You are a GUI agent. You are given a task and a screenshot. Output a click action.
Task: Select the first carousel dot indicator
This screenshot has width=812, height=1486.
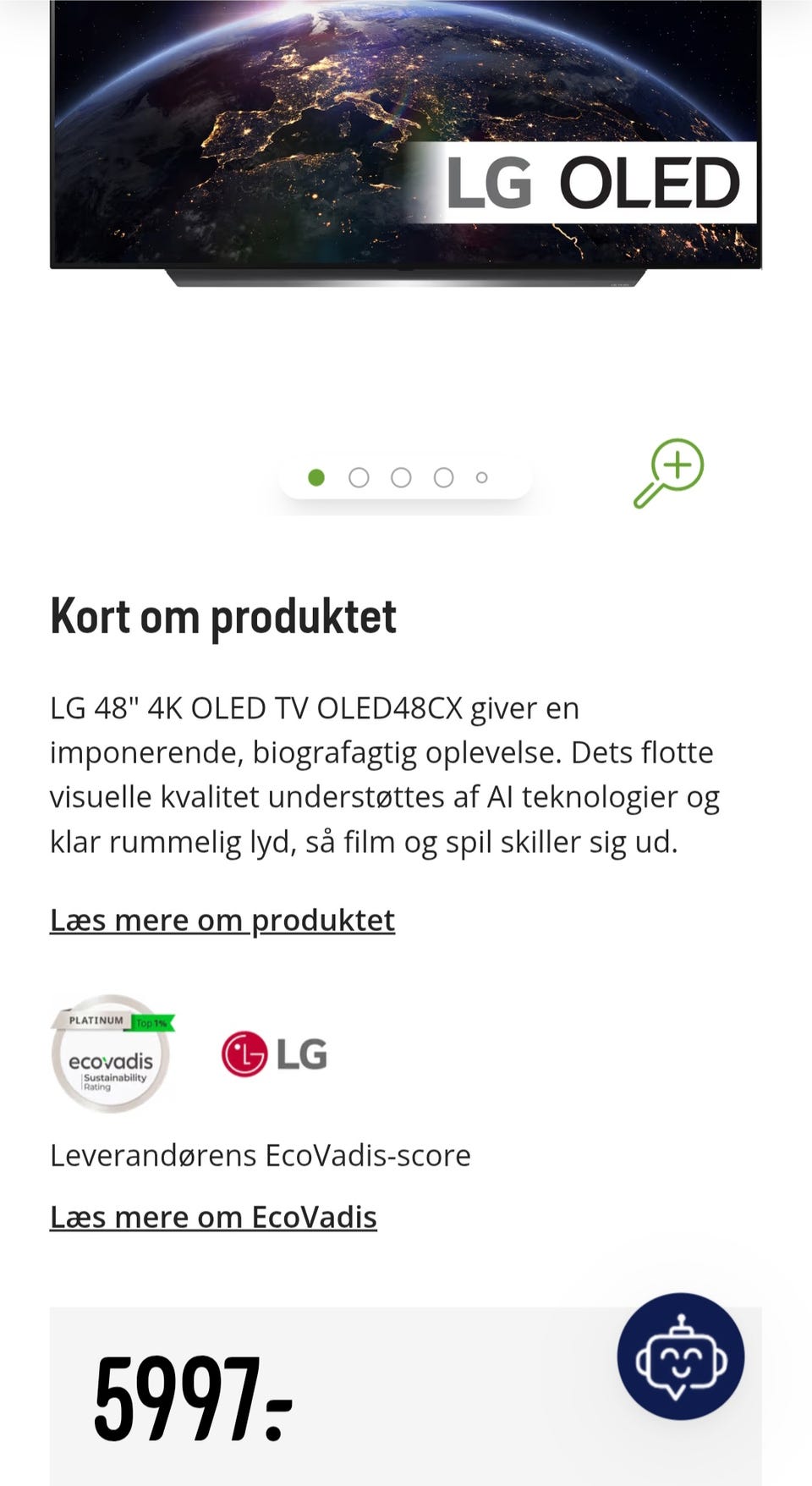(318, 476)
